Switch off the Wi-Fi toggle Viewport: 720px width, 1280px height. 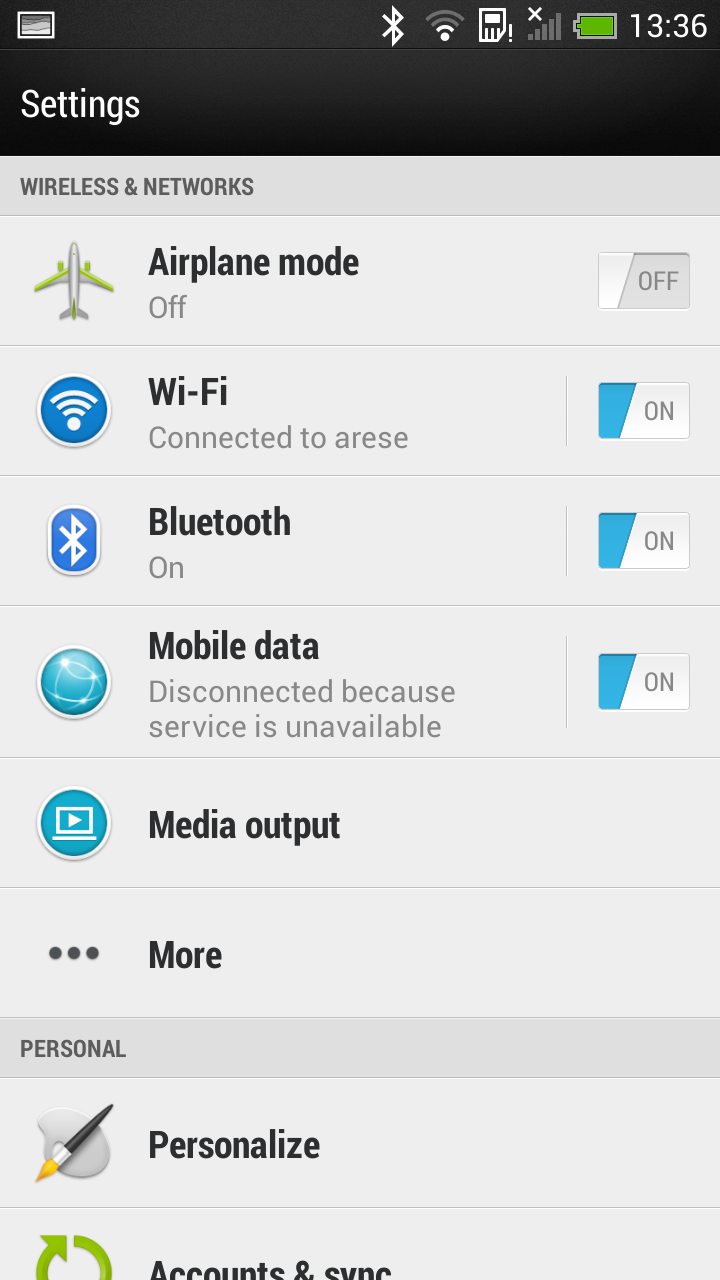point(644,411)
